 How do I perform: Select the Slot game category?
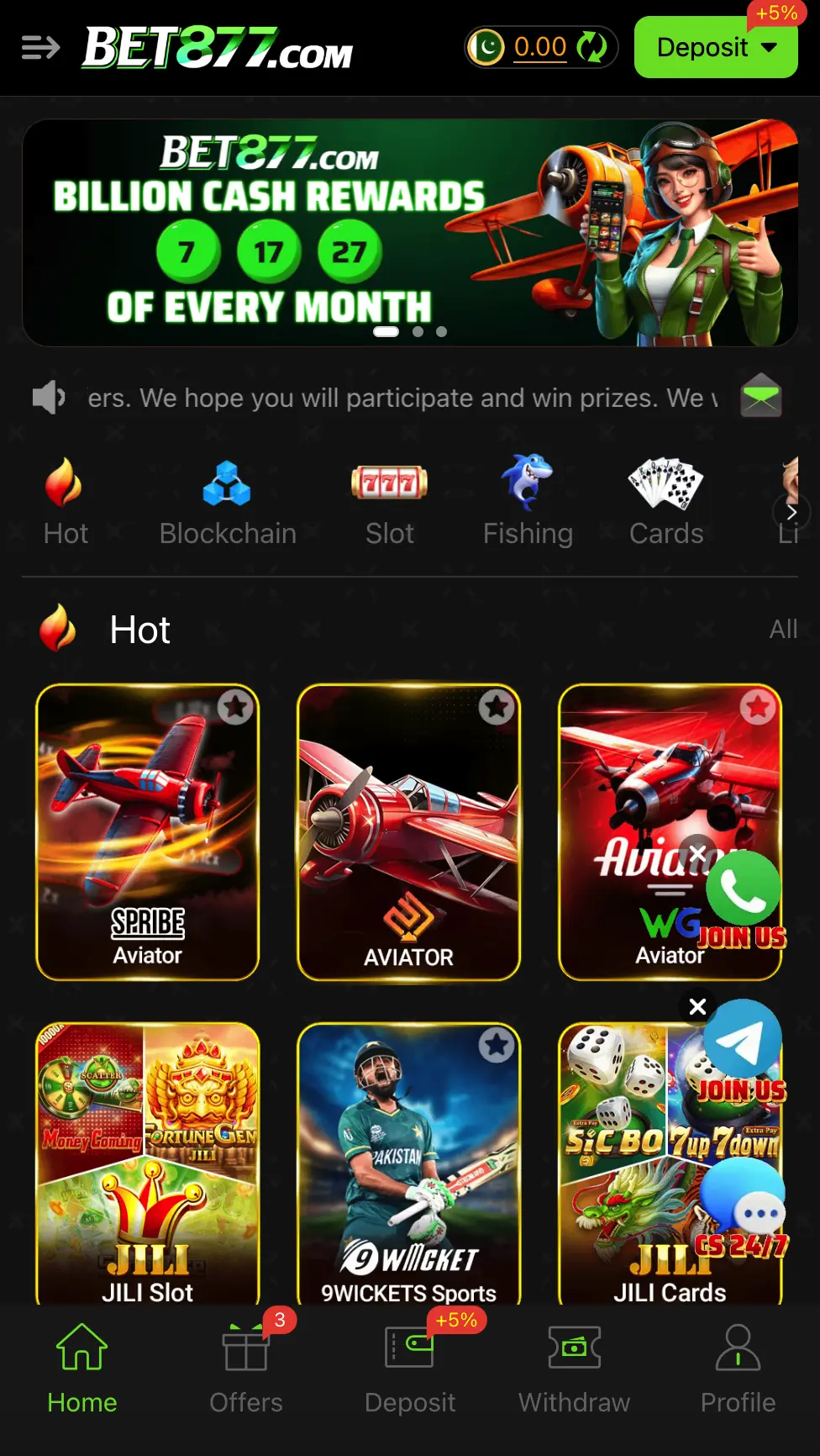tap(389, 503)
